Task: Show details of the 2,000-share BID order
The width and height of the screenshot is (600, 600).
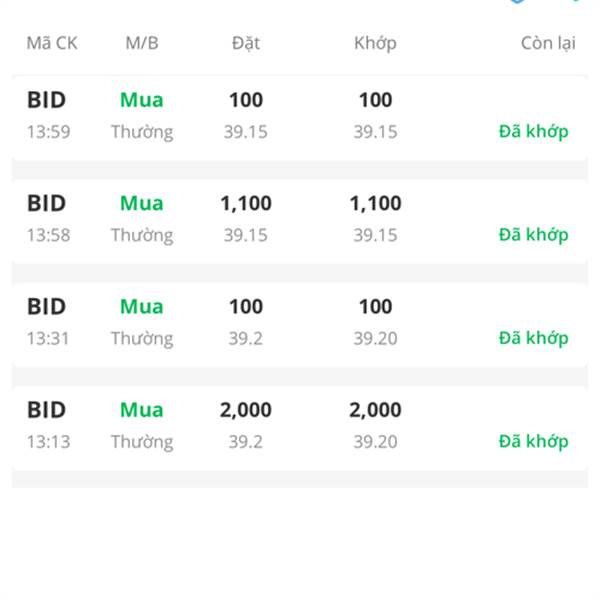Action: 300,425
